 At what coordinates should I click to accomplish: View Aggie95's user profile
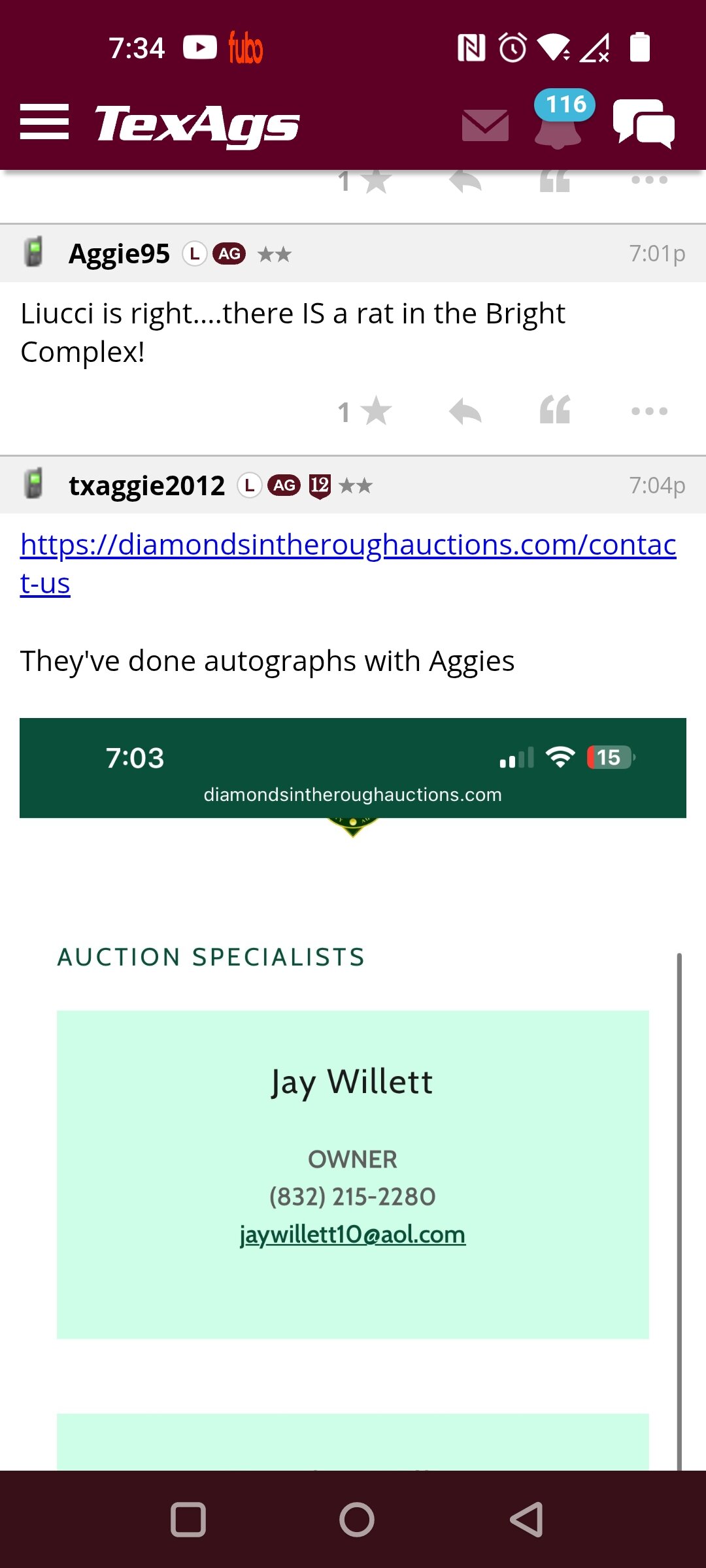119,253
